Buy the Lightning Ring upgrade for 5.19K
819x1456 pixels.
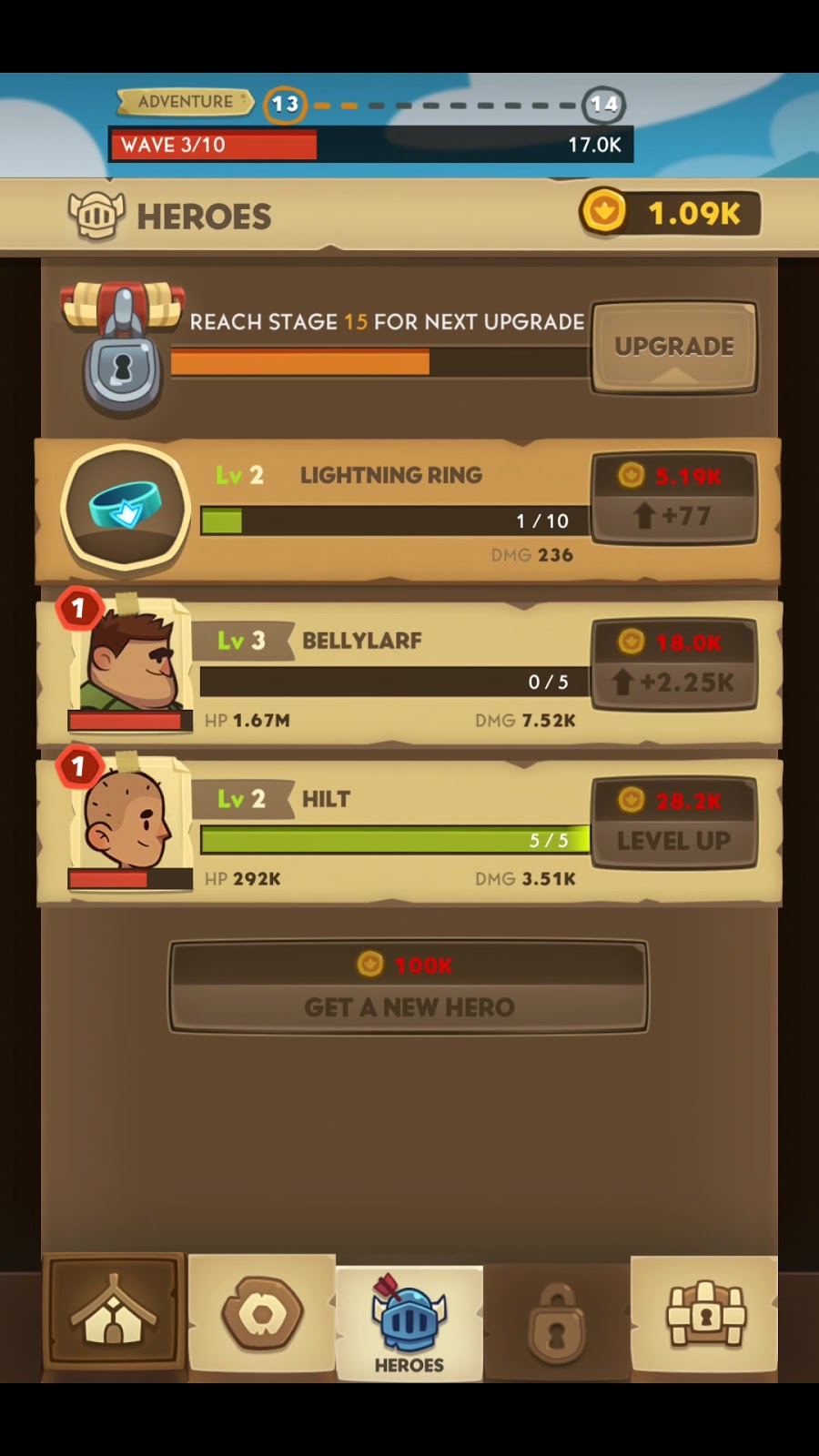[674, 498]
